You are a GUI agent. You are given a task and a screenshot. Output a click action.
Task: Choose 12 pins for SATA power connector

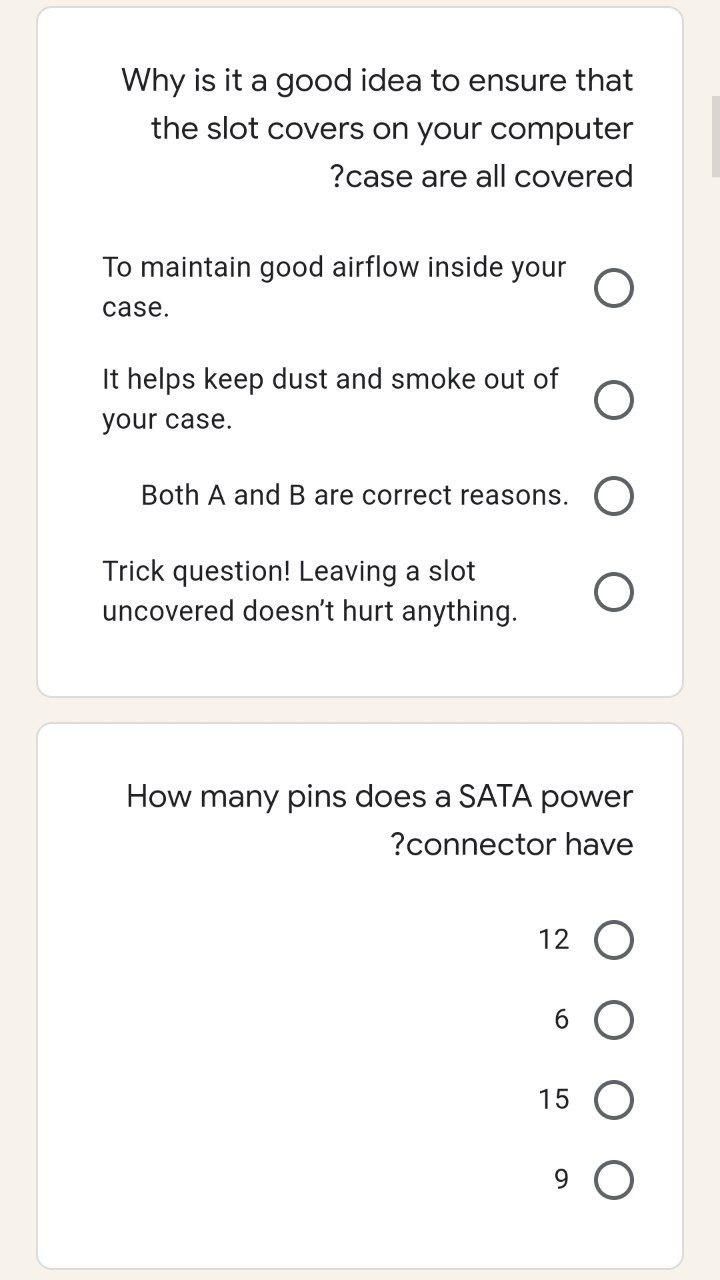(613, 940)
